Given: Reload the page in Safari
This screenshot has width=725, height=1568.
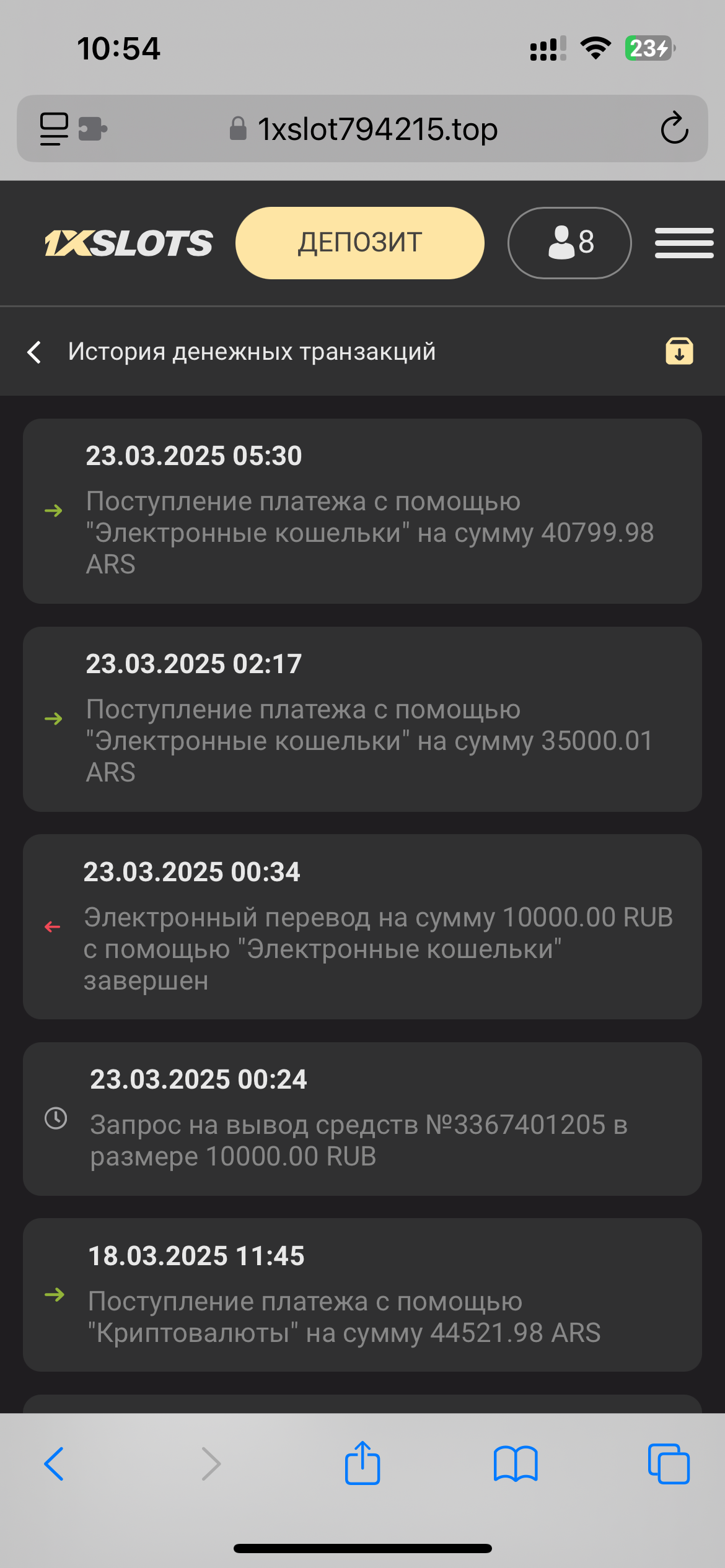Looking at the screenshot, I should pos(674,129).
